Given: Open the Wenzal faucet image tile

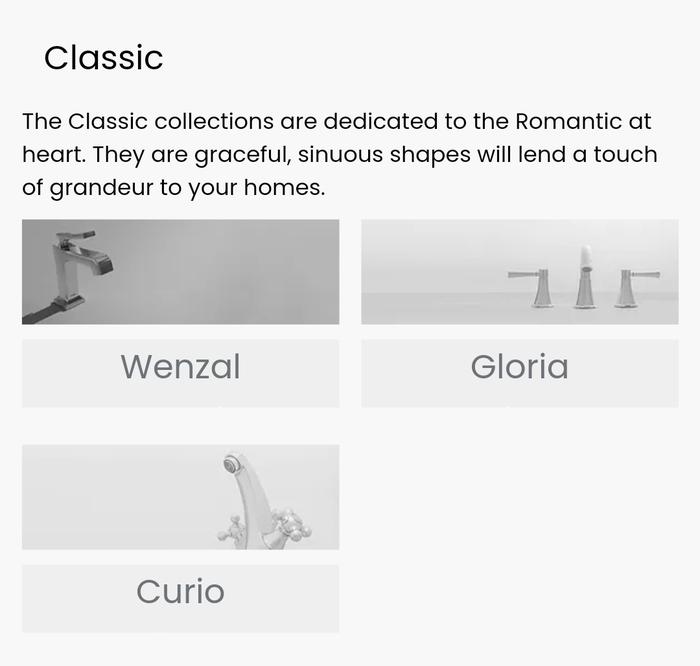Looking at the screenshot, I should (x=180, y=272).
